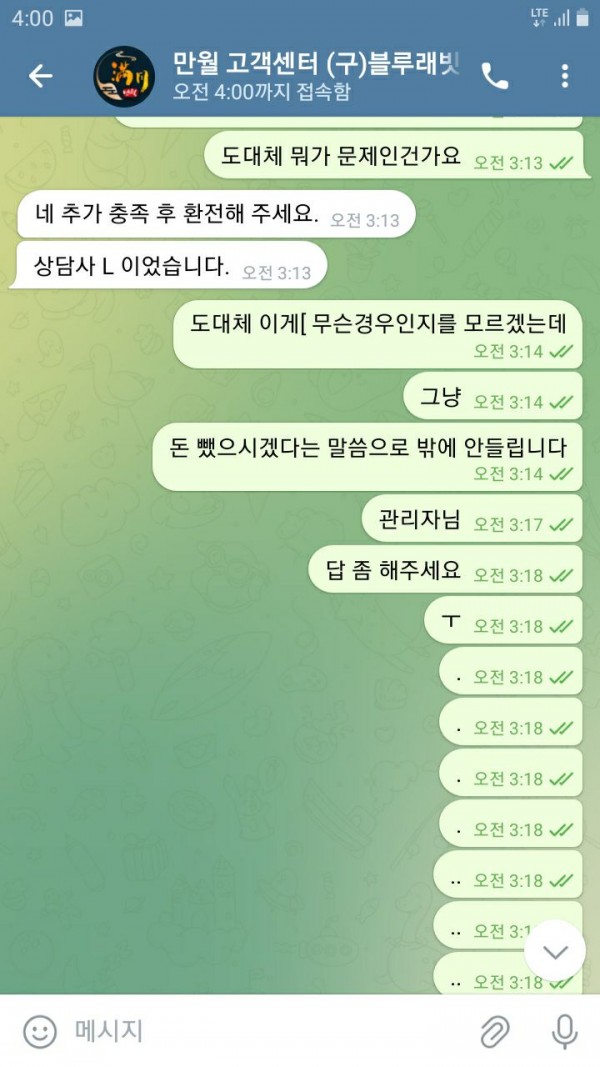The image size is (600, 1067).
Task: Go back to the chat list
Action: (40, 76)
